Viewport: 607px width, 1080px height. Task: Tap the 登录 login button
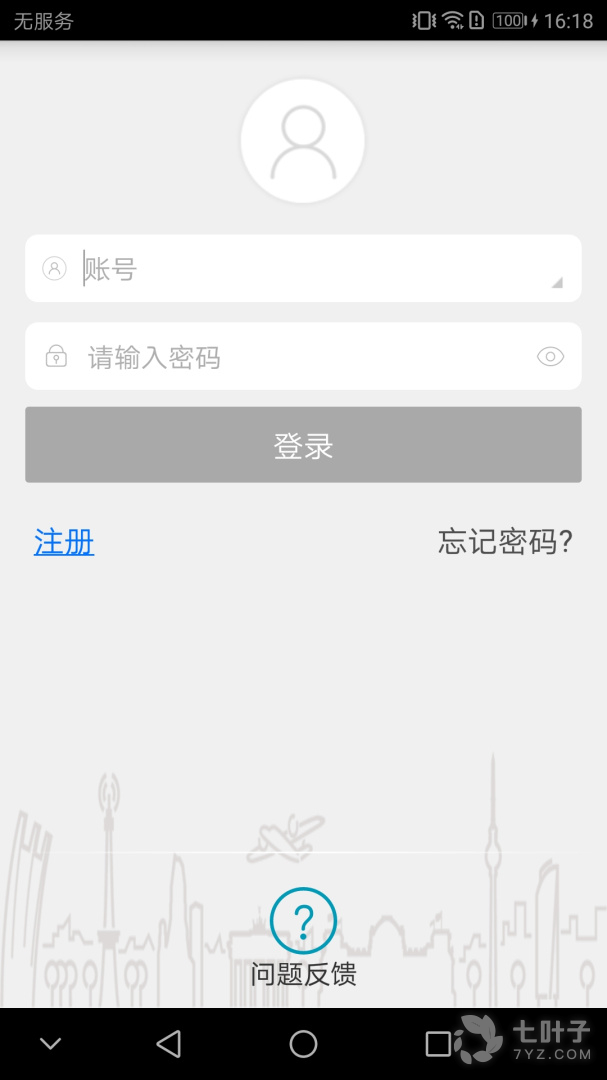pos(303,445)
